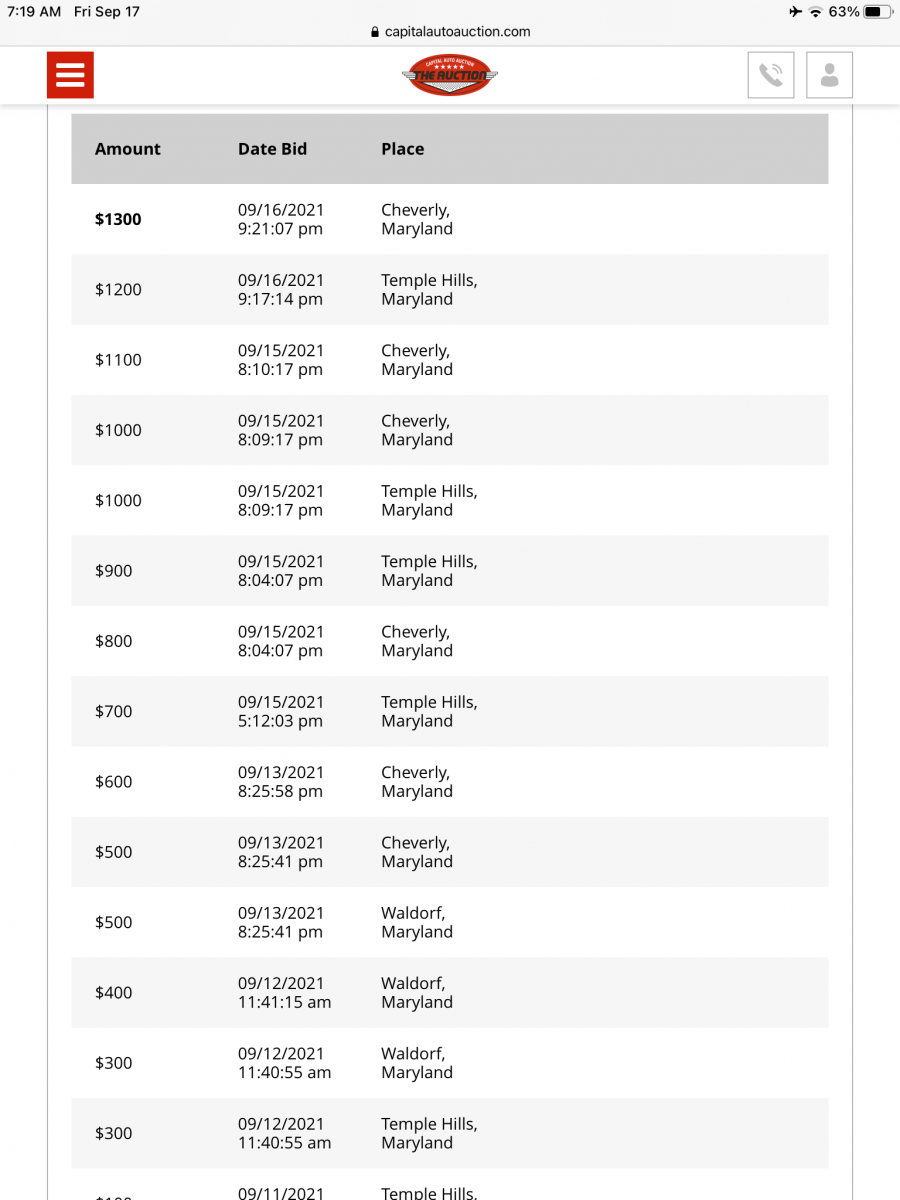Tap the phone contact icon
The image size is (900, 1200).
pyautogui.click(x=770, y=75)
